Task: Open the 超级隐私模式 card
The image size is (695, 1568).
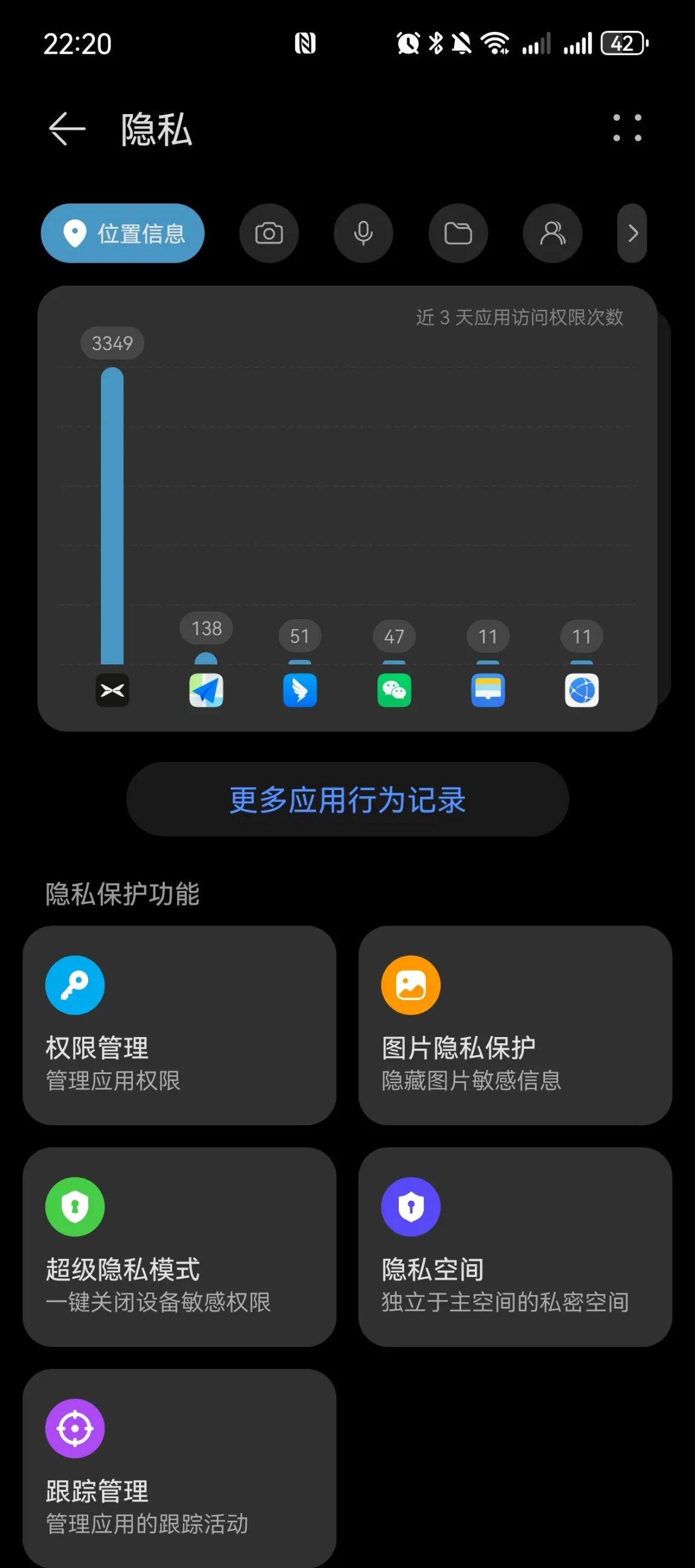Action: point(179,1247)
